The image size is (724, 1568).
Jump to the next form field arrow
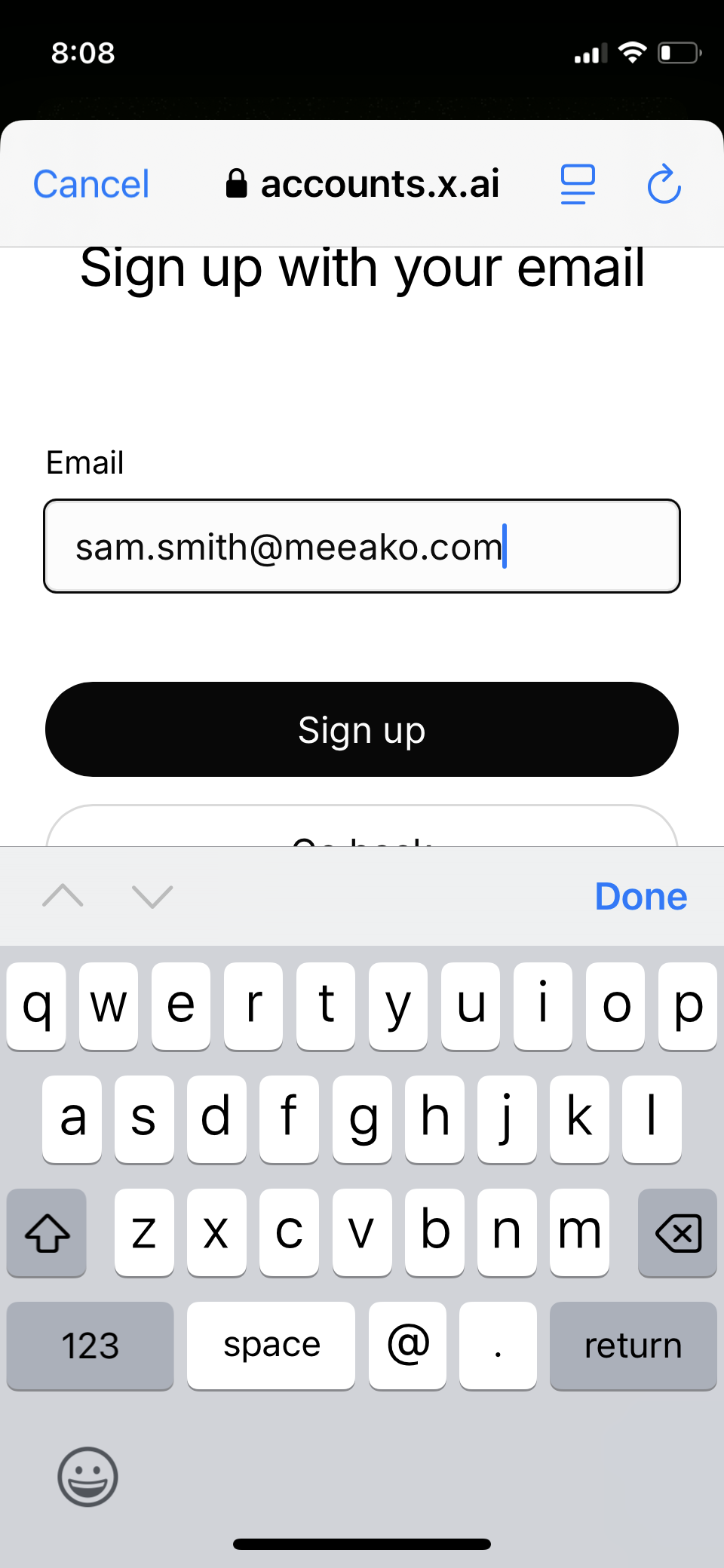(x=152, y=897)
